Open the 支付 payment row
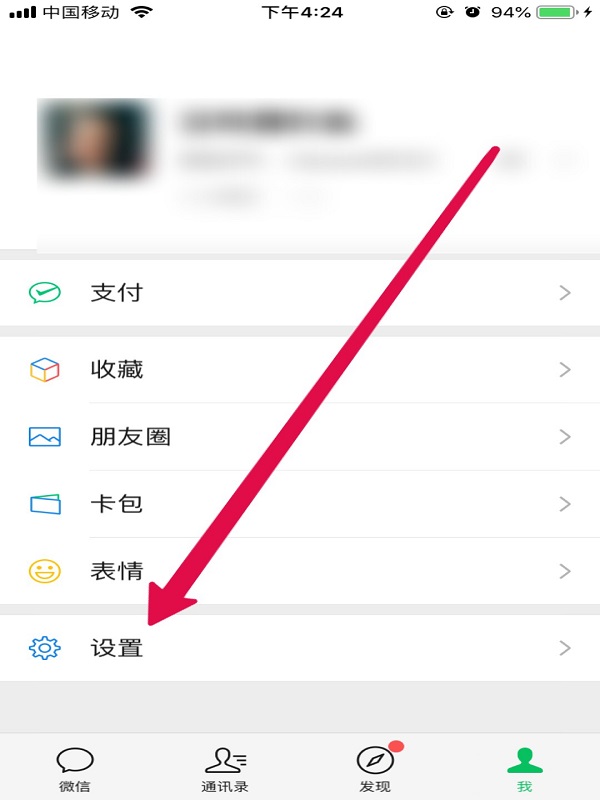This screenshot has width=600, height=800. point(300,293)
